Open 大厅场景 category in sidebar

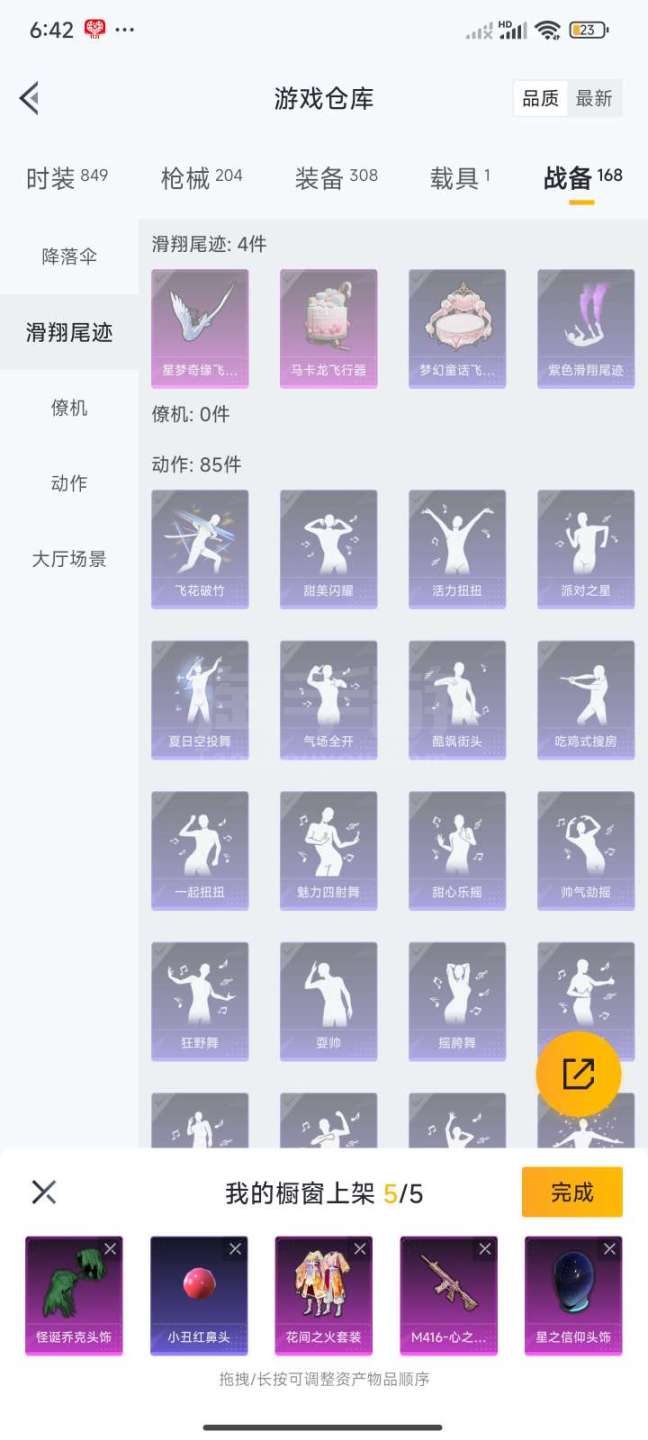pyautogui.click(x=69, y=558)
